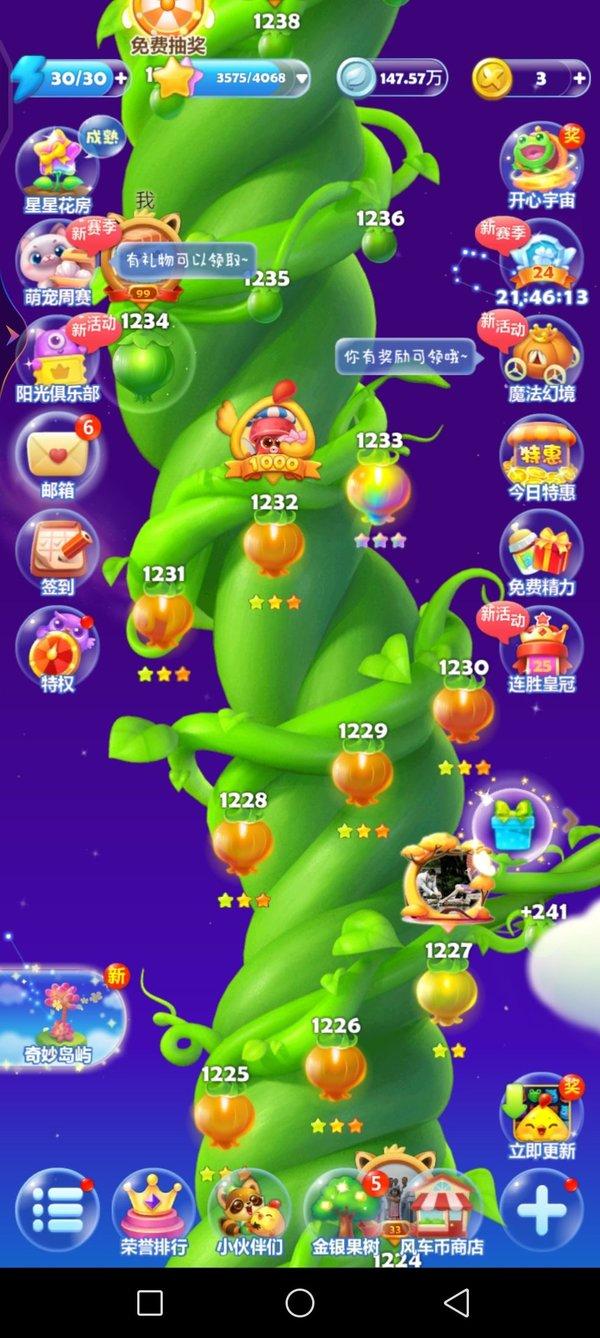View 今日特惠 daily deals
Screen dimensions: 600x1338
tap(542, 455)
